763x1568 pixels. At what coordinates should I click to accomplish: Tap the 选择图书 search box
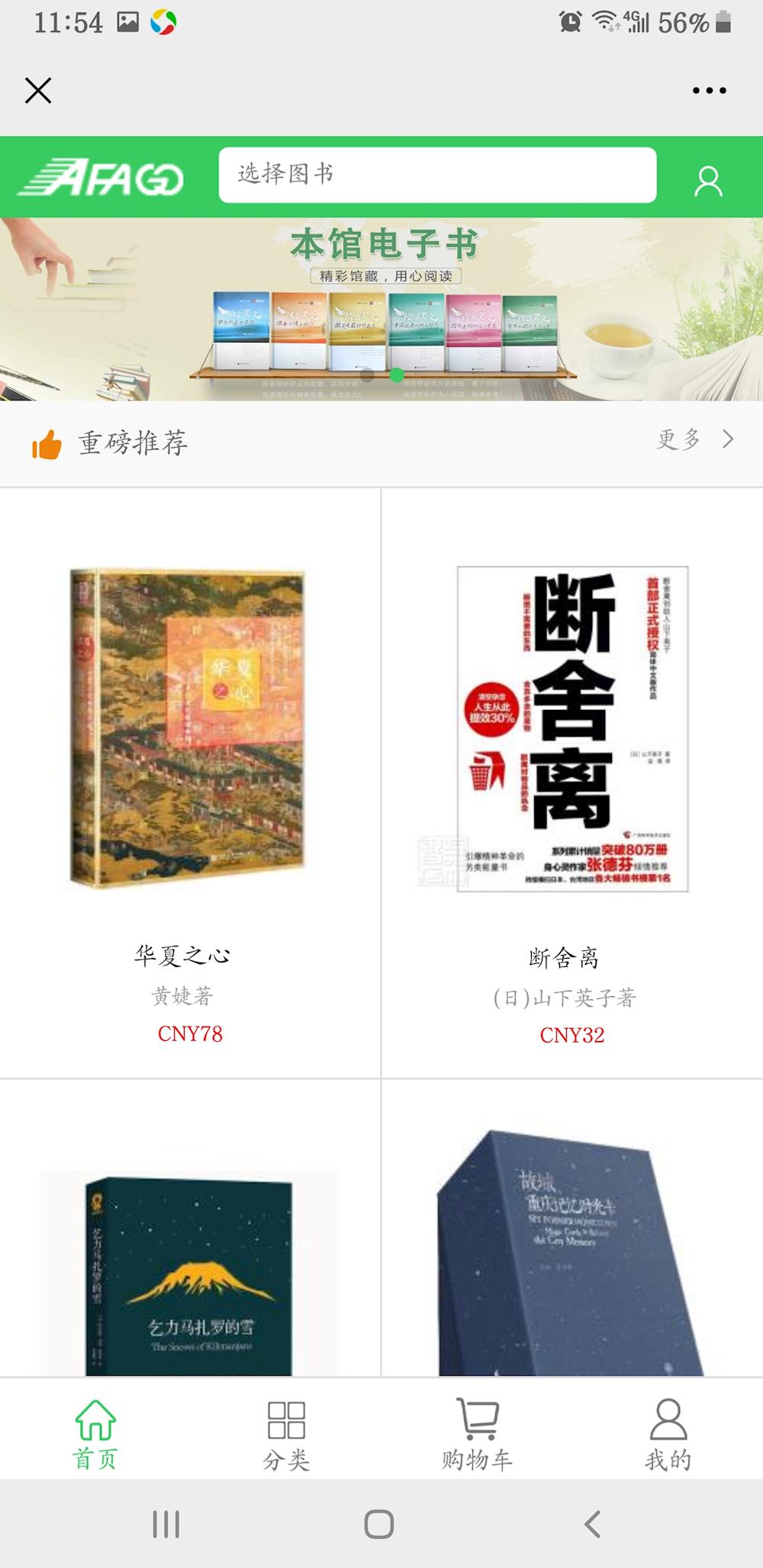tap(437, 175)
